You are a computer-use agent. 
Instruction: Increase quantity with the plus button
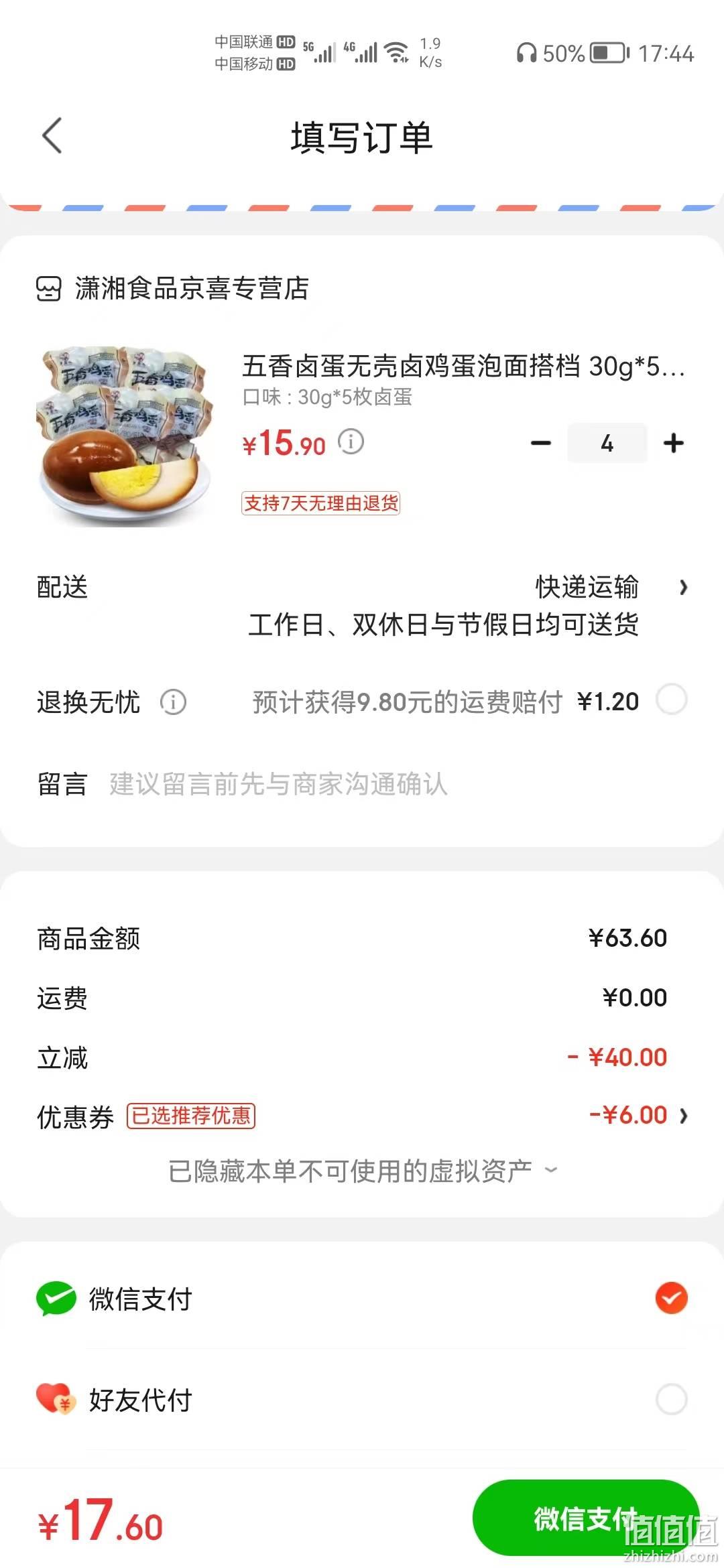[x=674, y=443]
